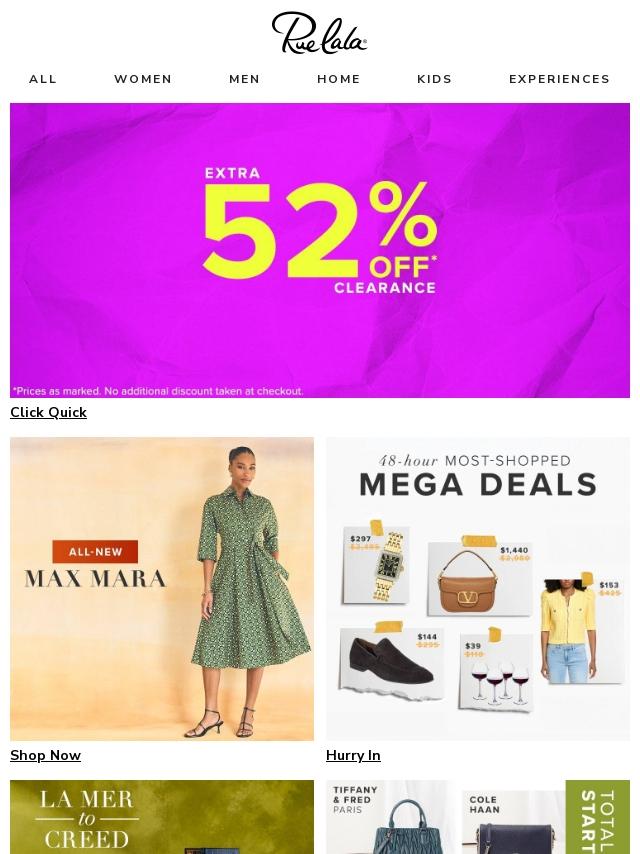Tap the Click Quick link
Screen dimensions: 640x854
coord(48,412)
